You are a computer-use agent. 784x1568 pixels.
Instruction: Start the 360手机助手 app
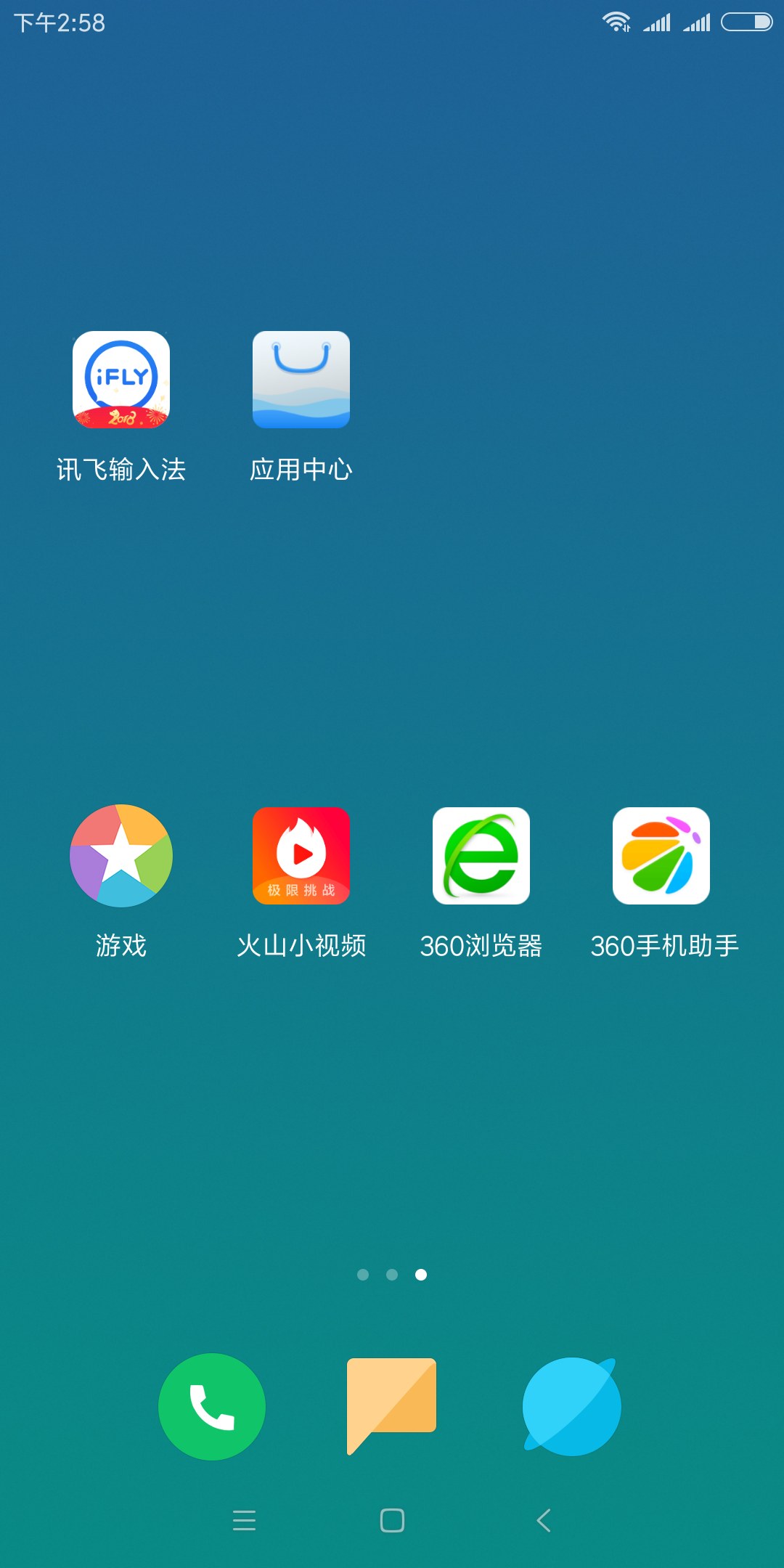coord(661,856)
